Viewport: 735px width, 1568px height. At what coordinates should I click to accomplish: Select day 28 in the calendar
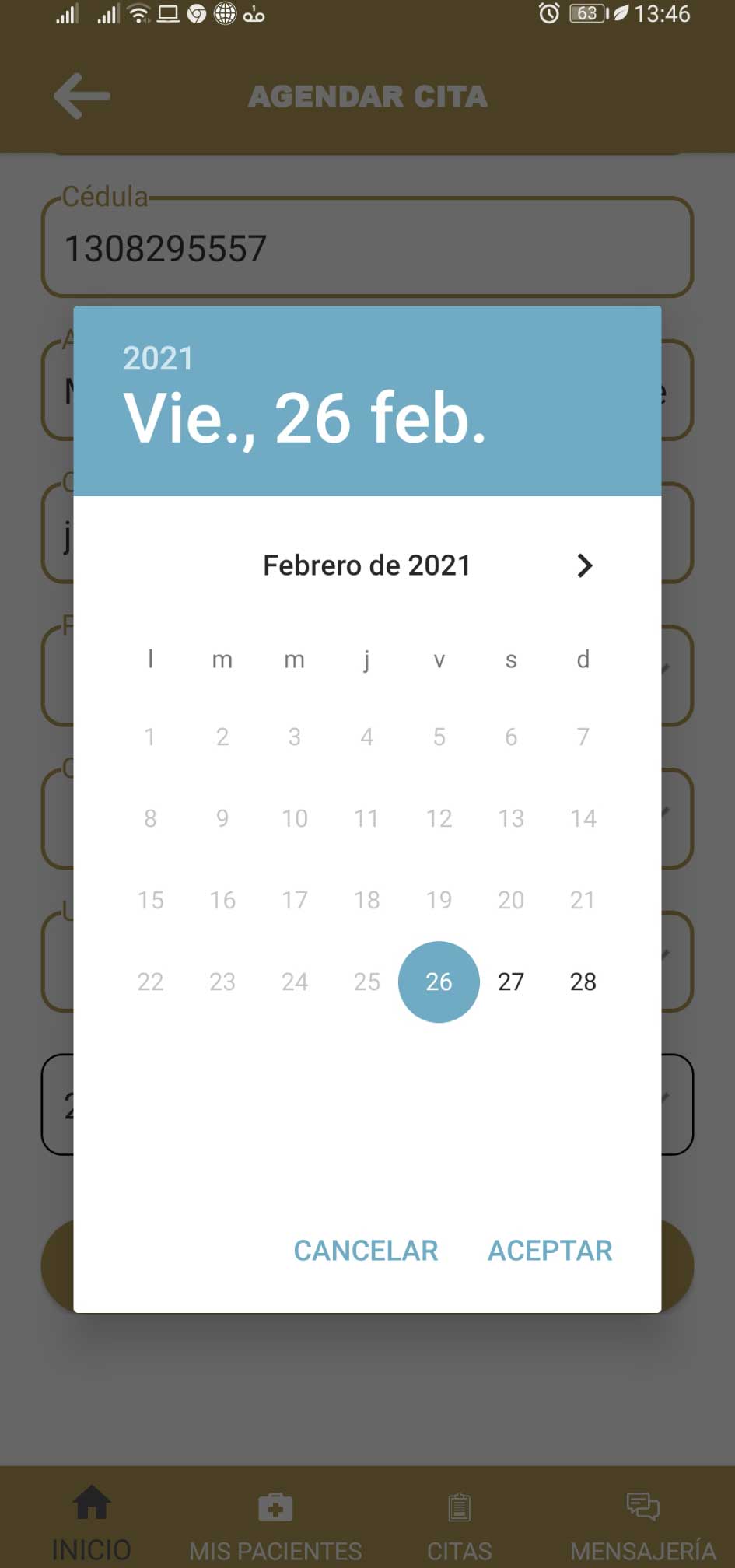pyautogui.click(x=583, y=982)
